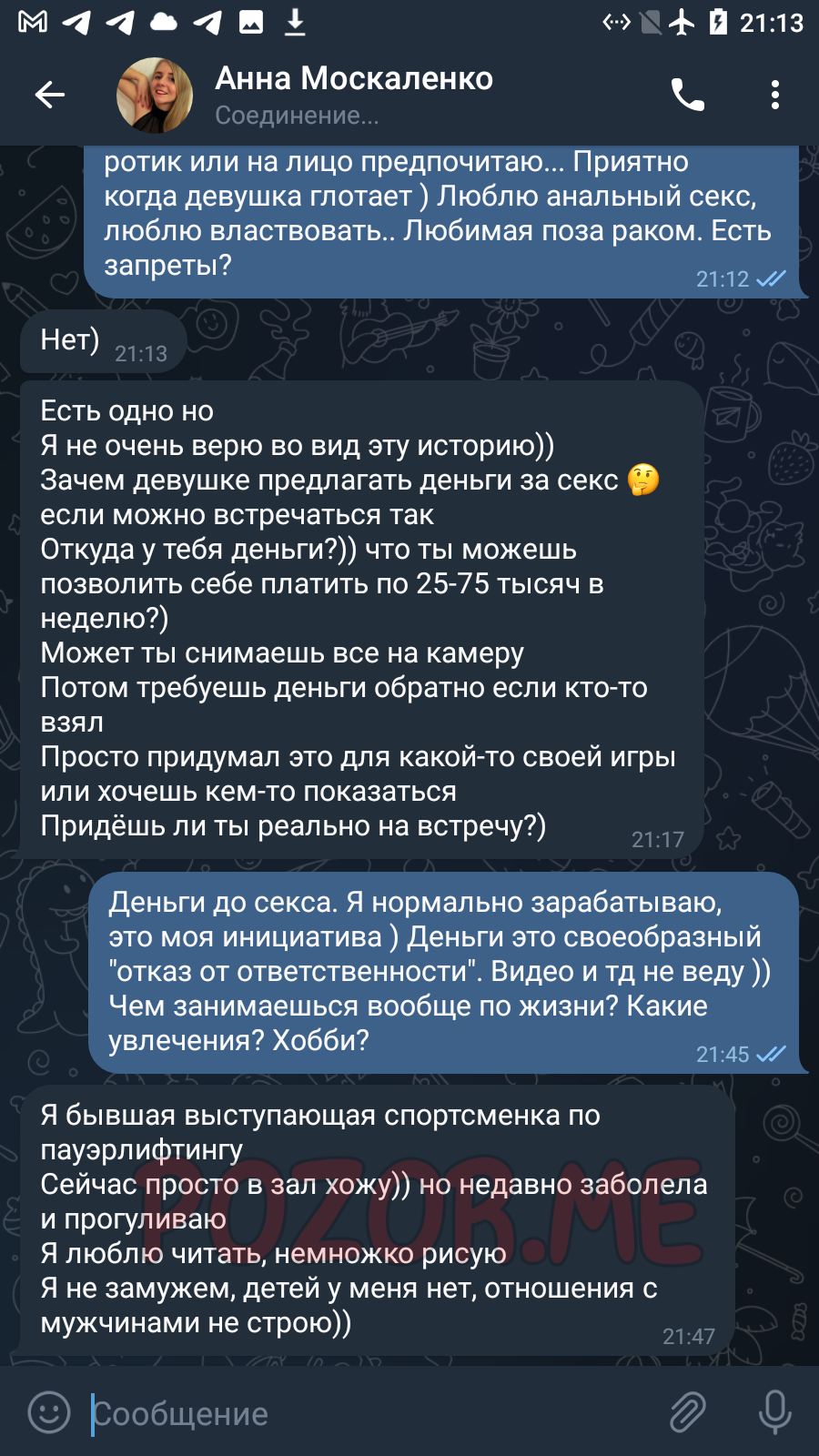Open Анна Москаленко chat info header
819x1456 pixels.
click(x=353, y=95)
